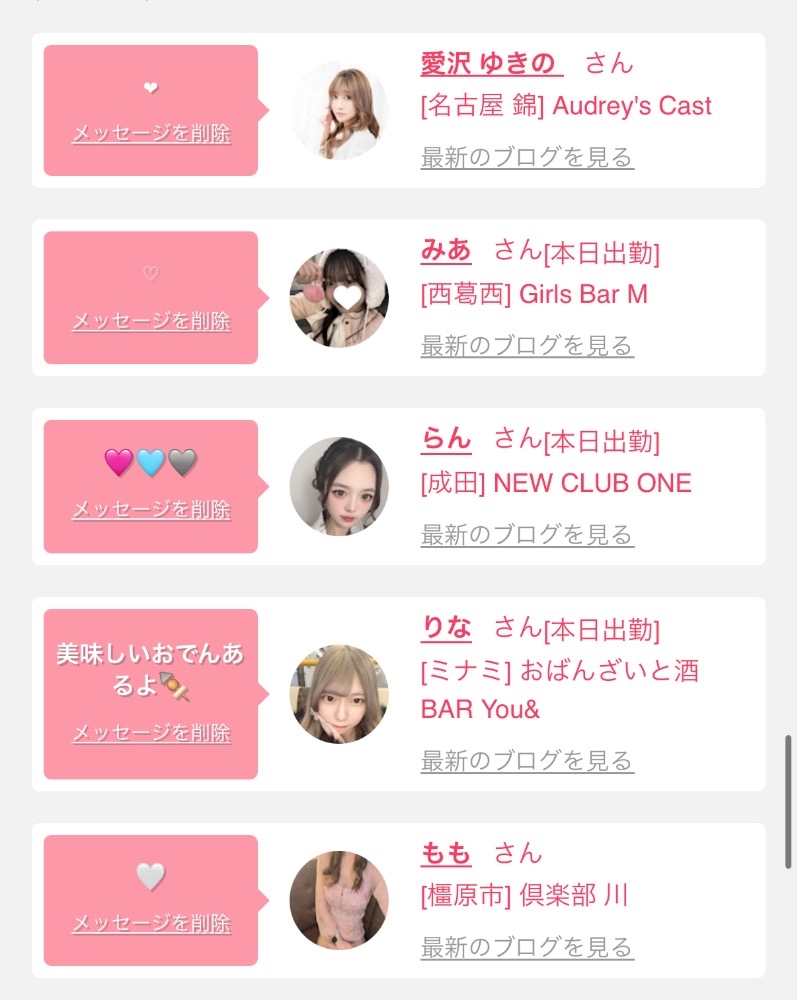This screenshot has width=797, height=1000.
Task: Open みあ's profile name link
Action: pyautogui.click(x=446, y=250)
